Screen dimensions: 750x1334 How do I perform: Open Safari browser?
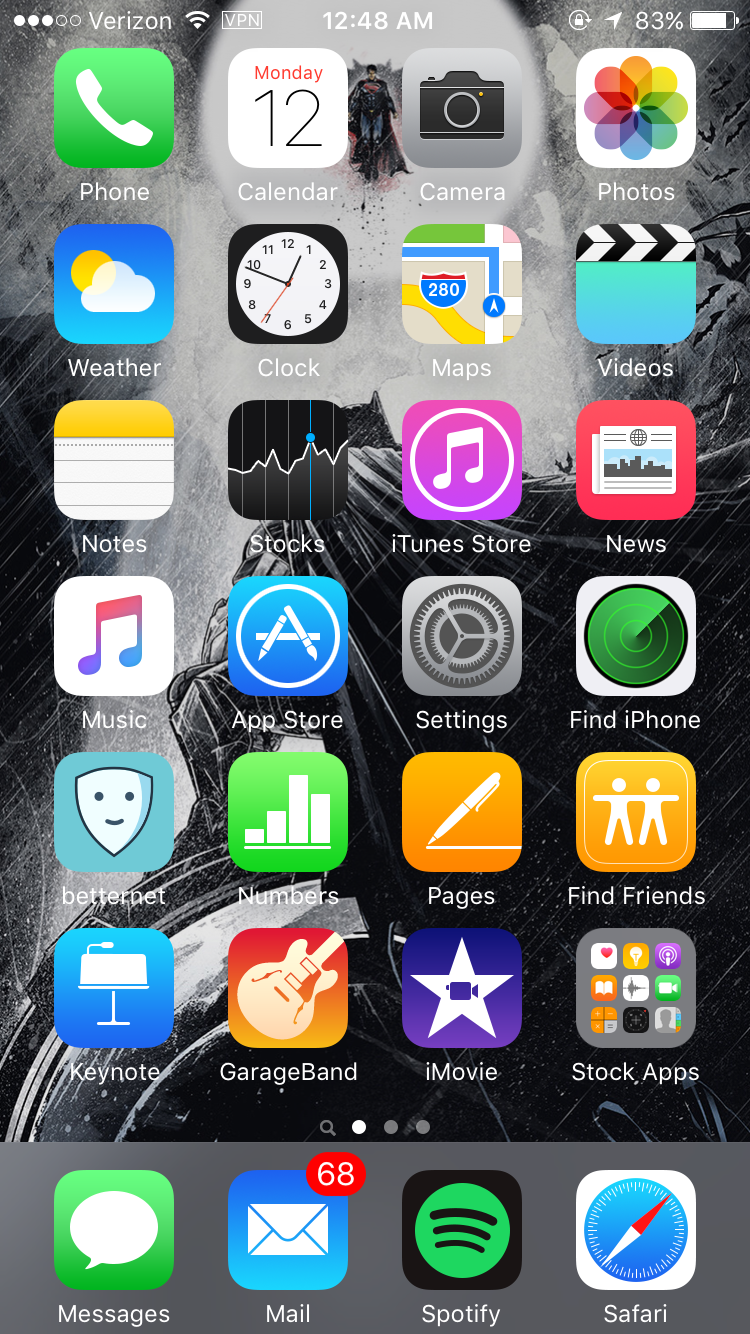tap(636, 1230)
